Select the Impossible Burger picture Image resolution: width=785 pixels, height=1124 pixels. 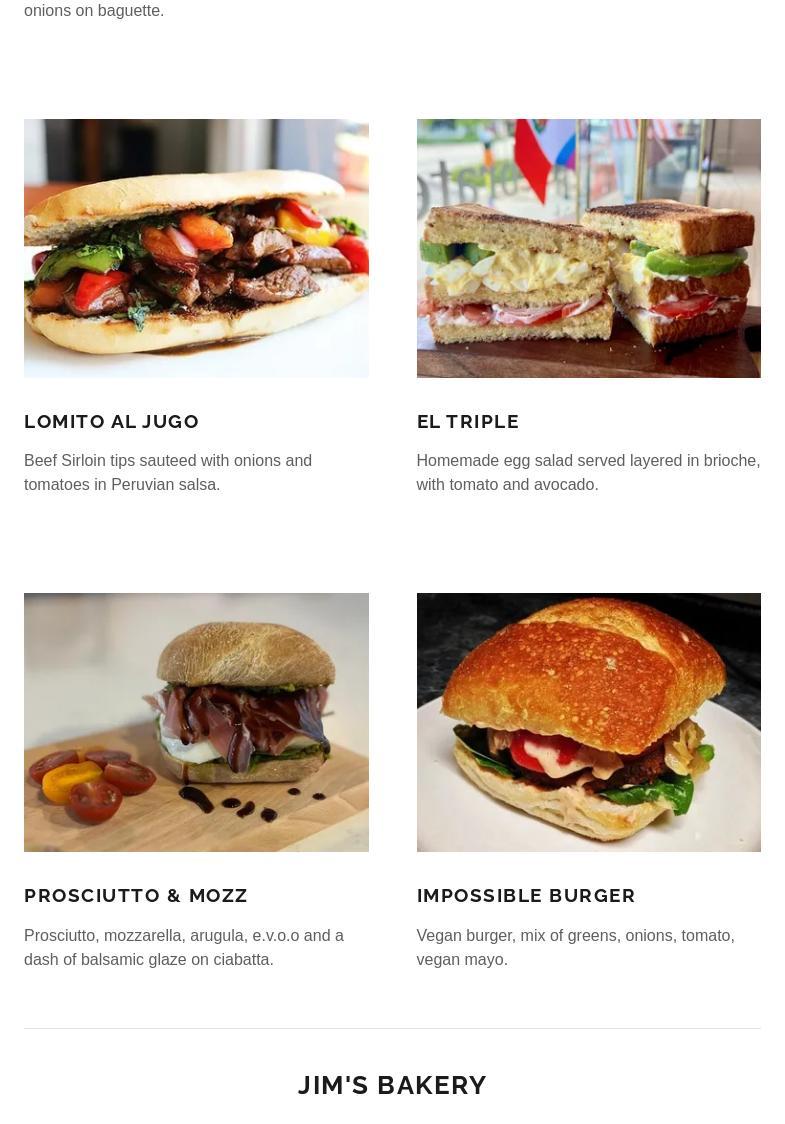tap(588, 722)
